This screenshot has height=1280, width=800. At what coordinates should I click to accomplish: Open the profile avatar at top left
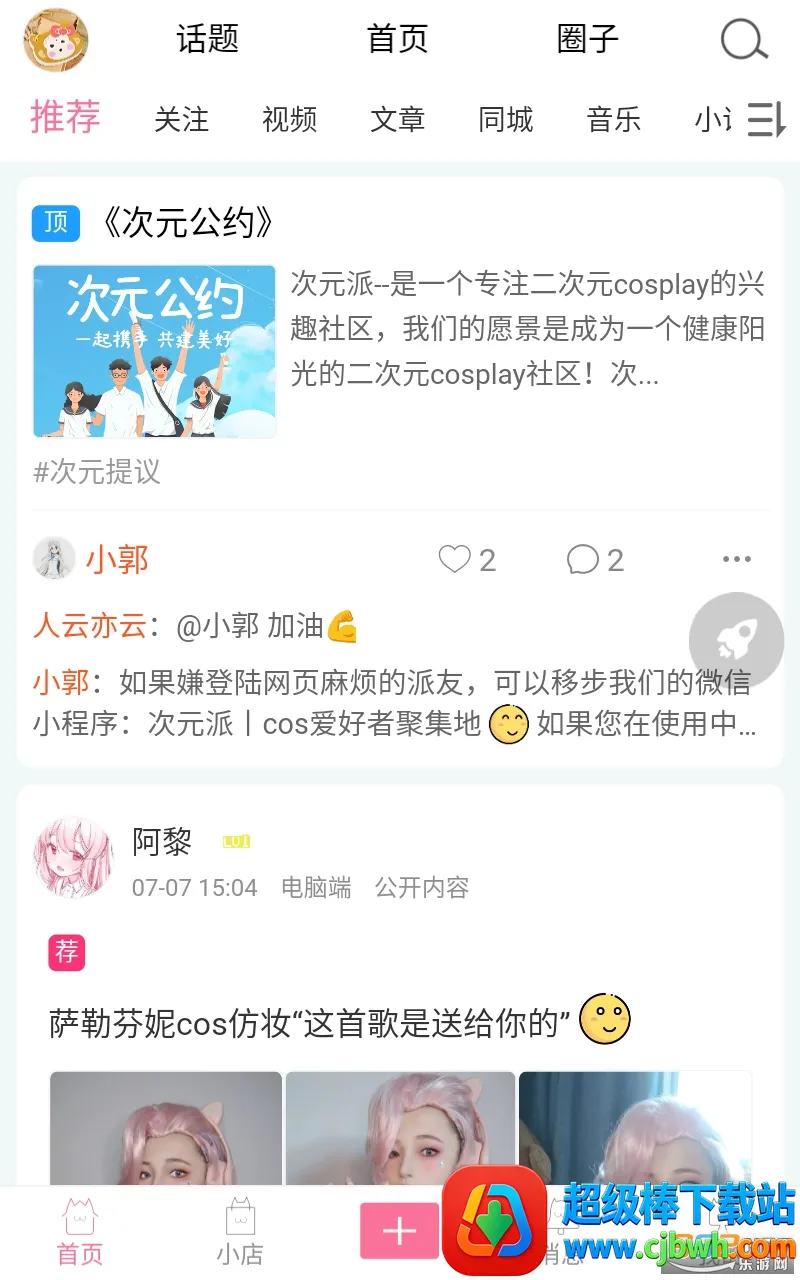click(x=56, y=40)
